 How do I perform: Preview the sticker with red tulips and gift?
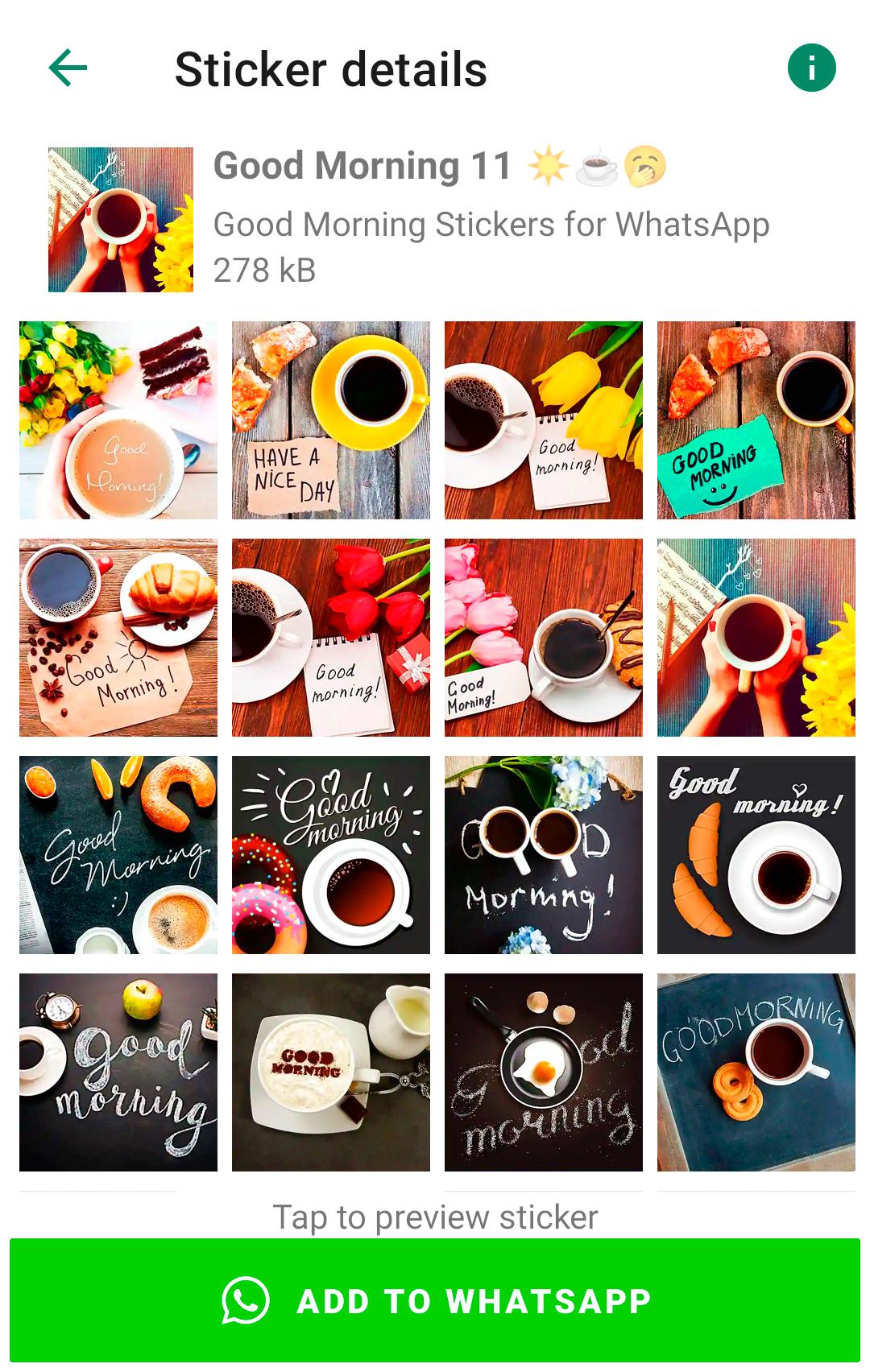(330, 638)
